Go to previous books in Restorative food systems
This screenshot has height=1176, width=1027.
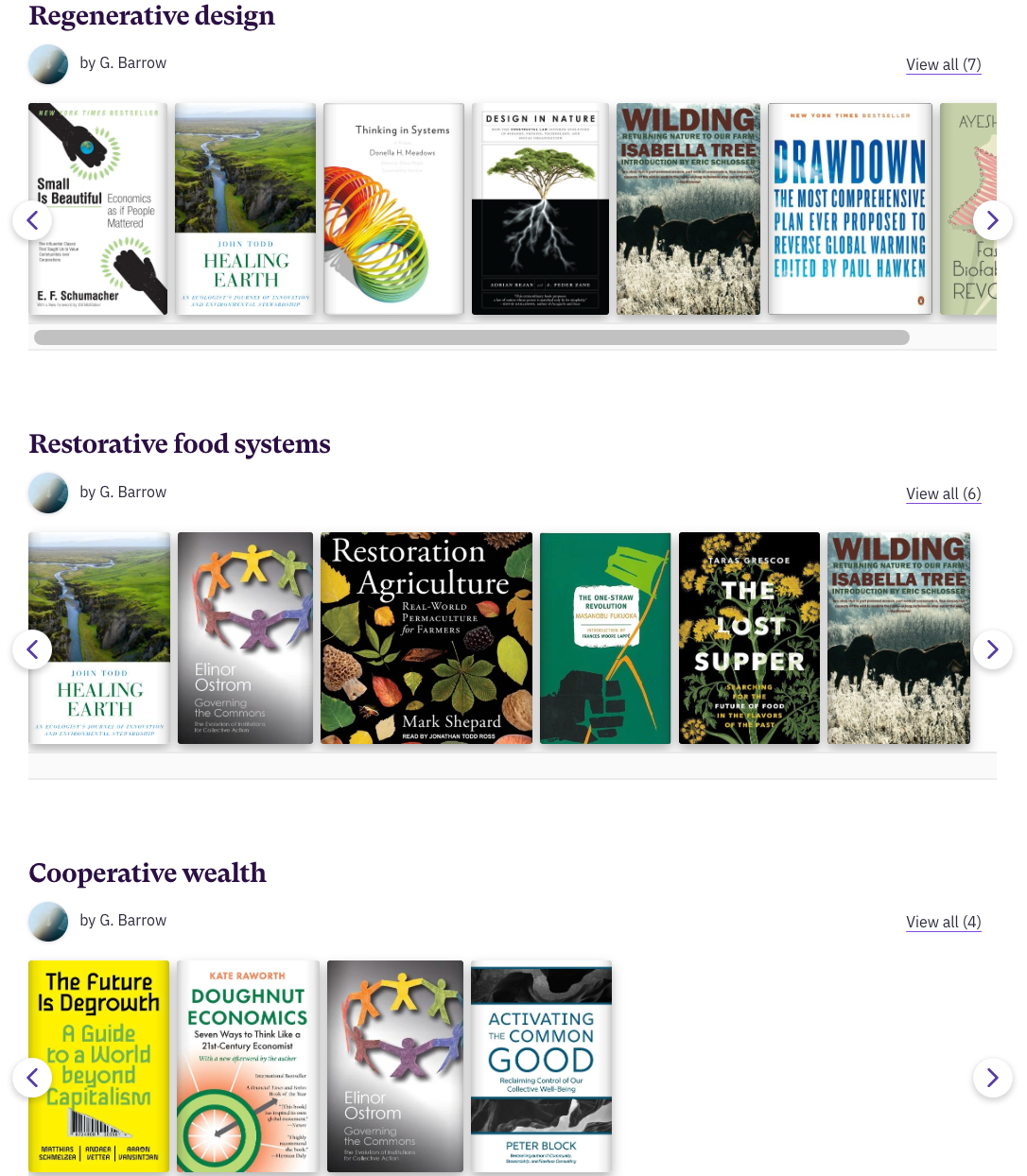[32, 649]
